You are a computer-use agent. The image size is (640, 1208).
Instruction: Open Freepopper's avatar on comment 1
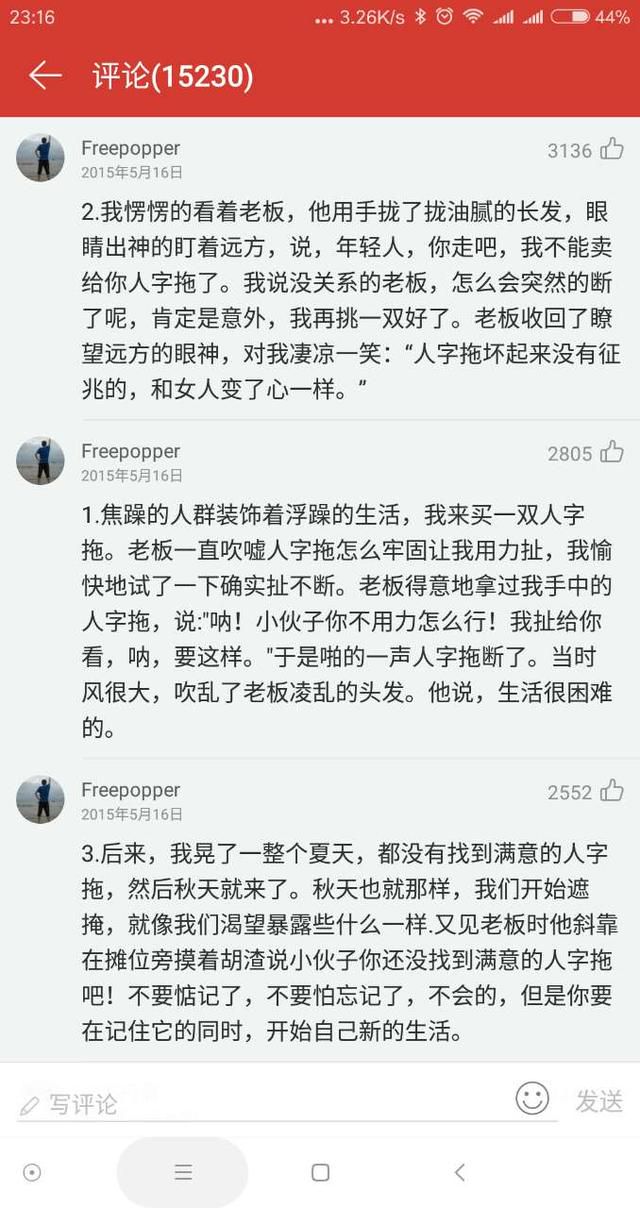(x=41, y=461)
